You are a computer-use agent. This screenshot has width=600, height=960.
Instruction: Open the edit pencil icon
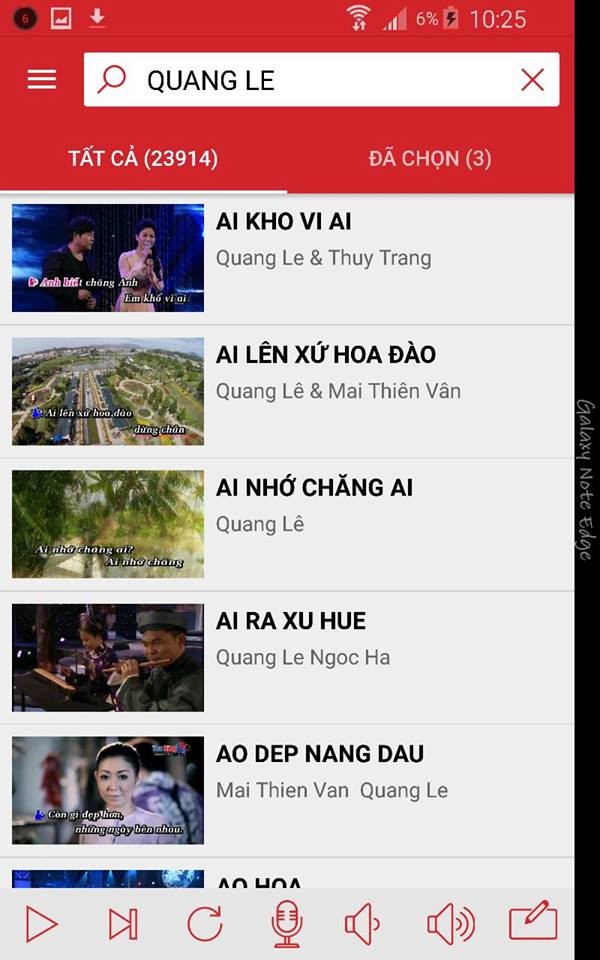pos(533,922)
